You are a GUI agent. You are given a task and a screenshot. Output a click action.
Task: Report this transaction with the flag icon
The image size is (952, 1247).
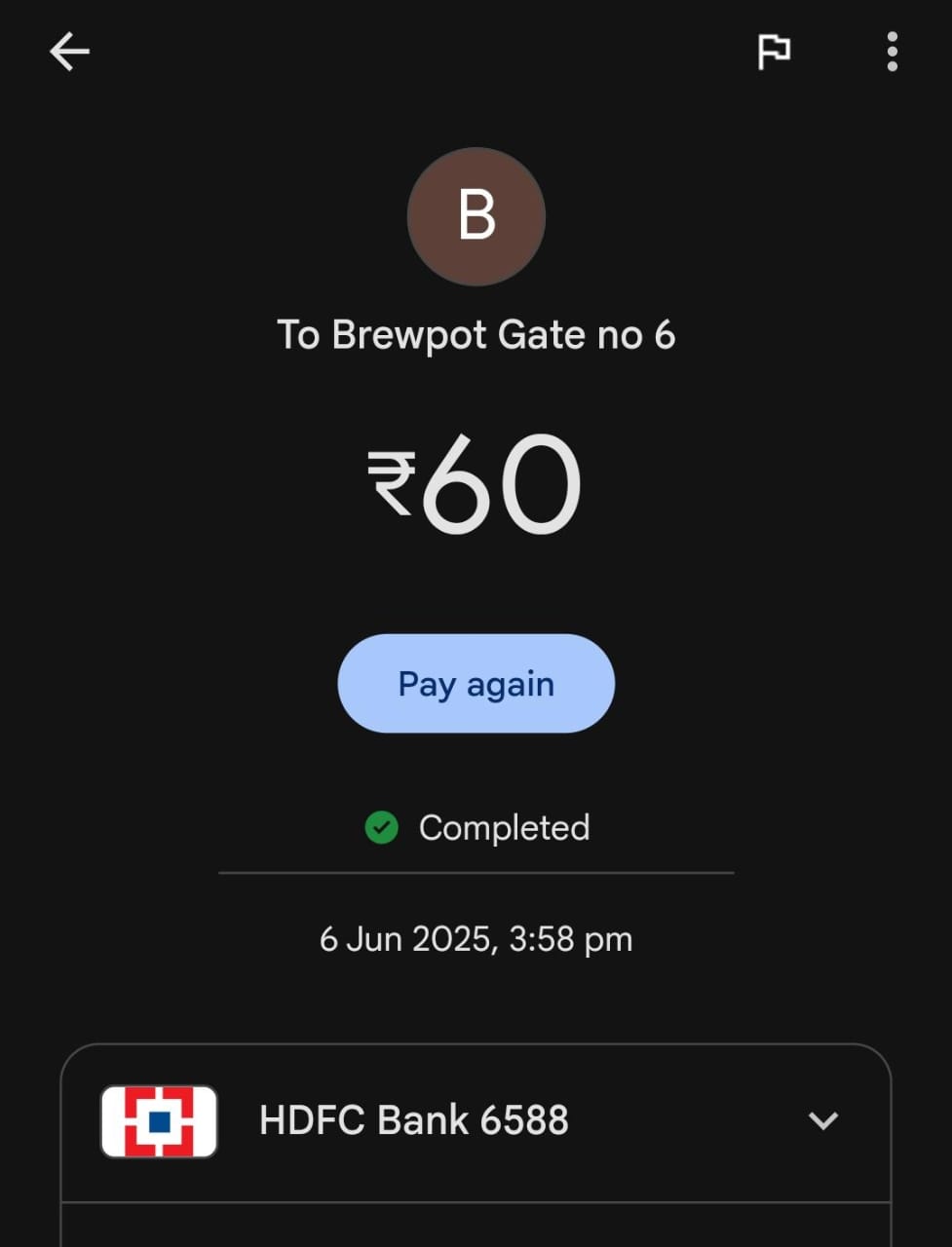coord(774,52)
